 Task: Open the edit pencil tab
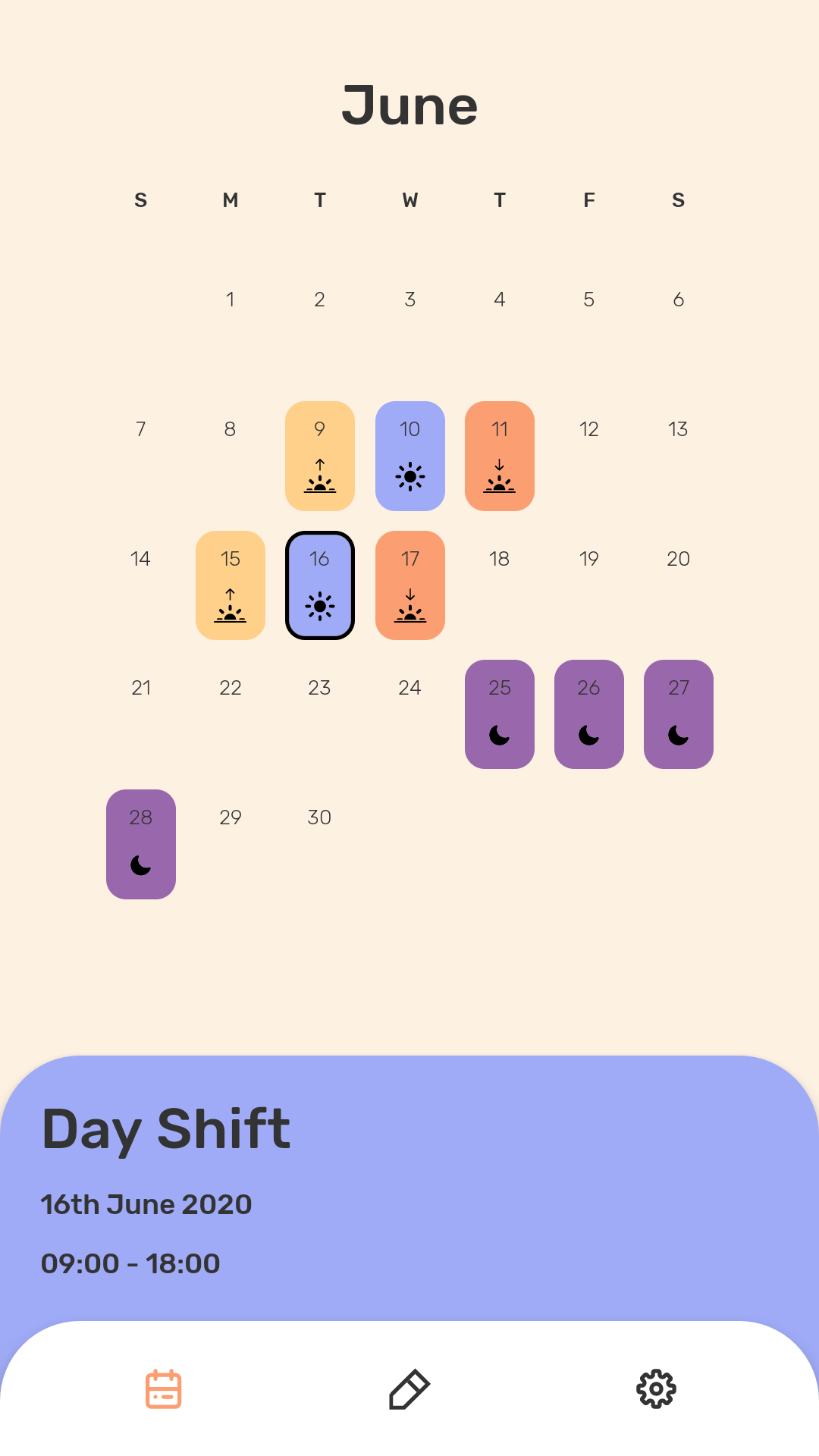coord(409,1389)
